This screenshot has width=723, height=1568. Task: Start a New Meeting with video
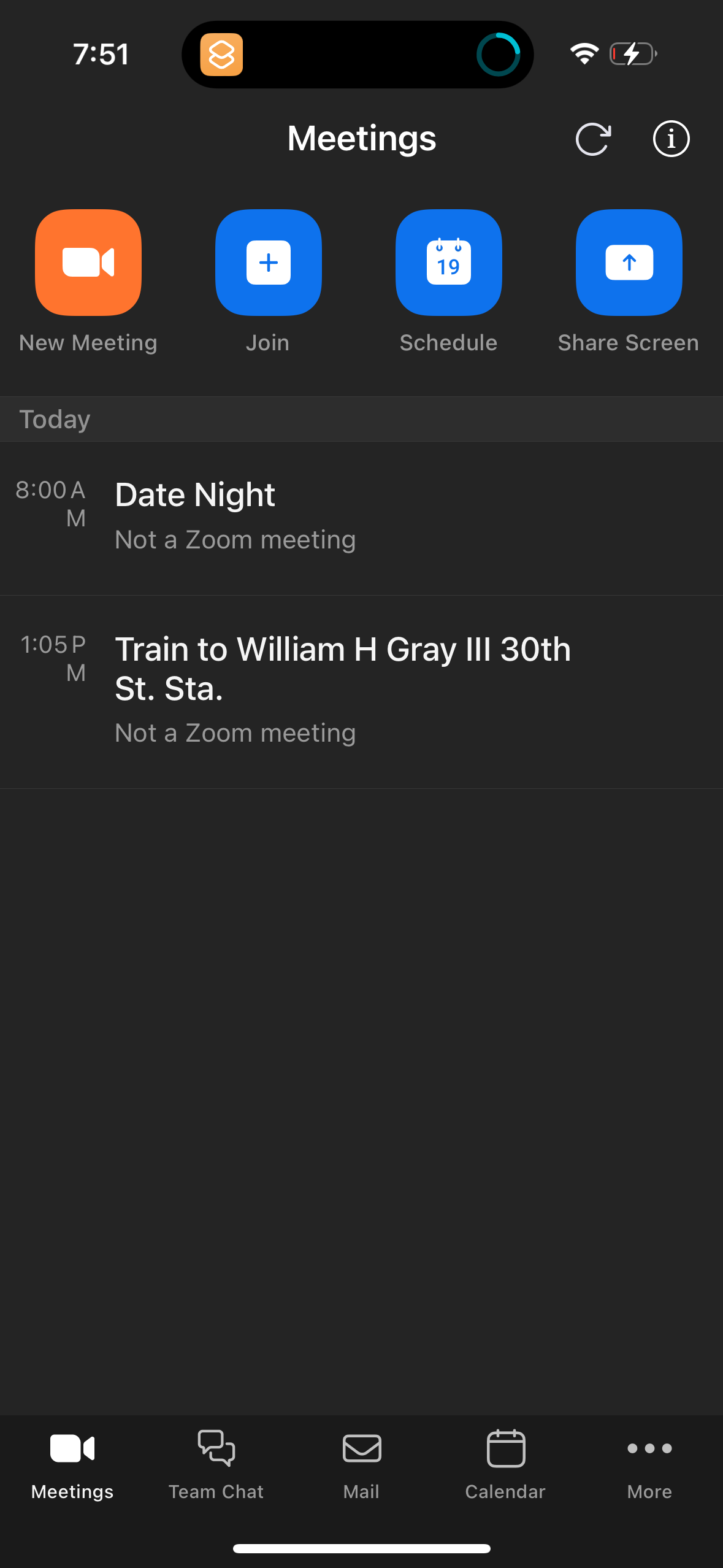pyautogui.click(x=88, y=263)
